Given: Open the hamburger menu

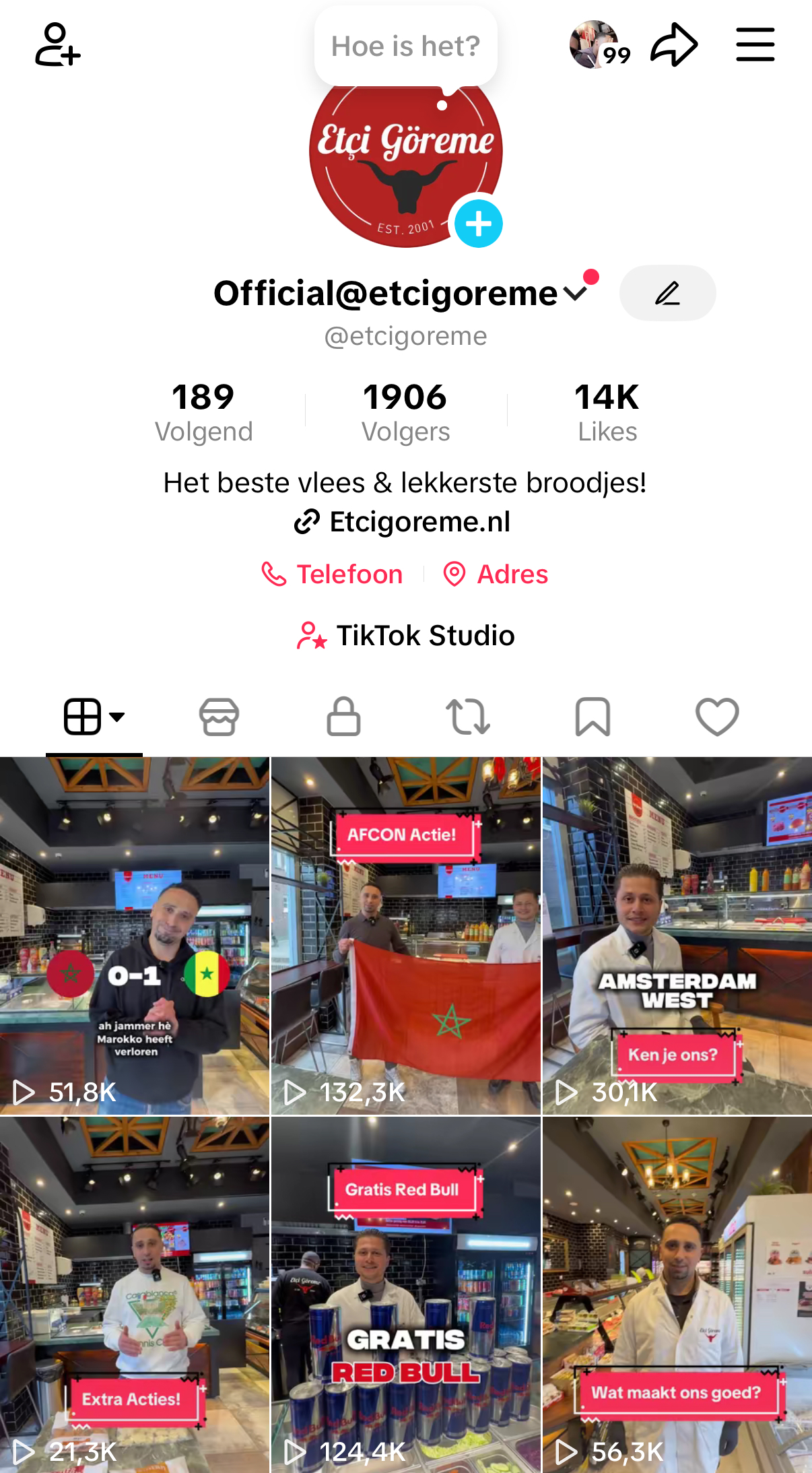Looking at the screenshot, I should (755, 44).
